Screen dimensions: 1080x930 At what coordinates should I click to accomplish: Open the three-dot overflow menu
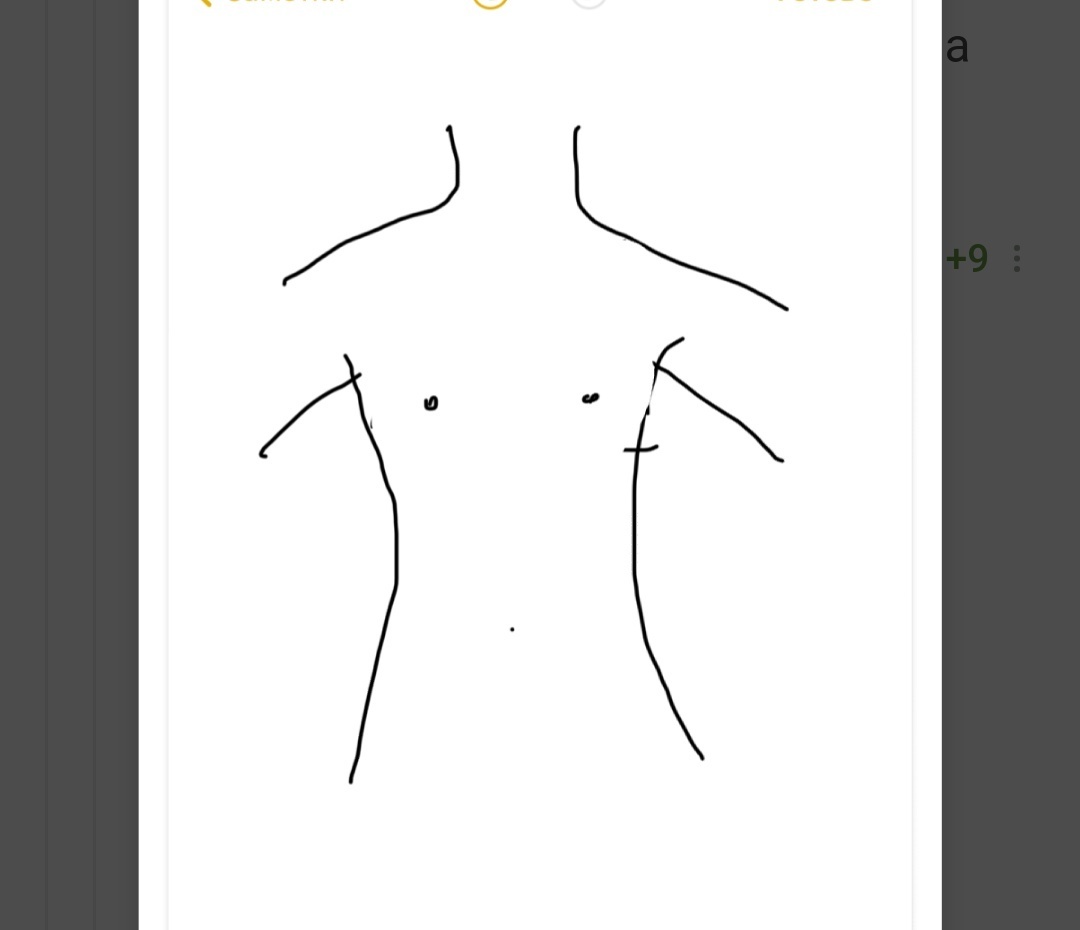tap(1016, 259)
